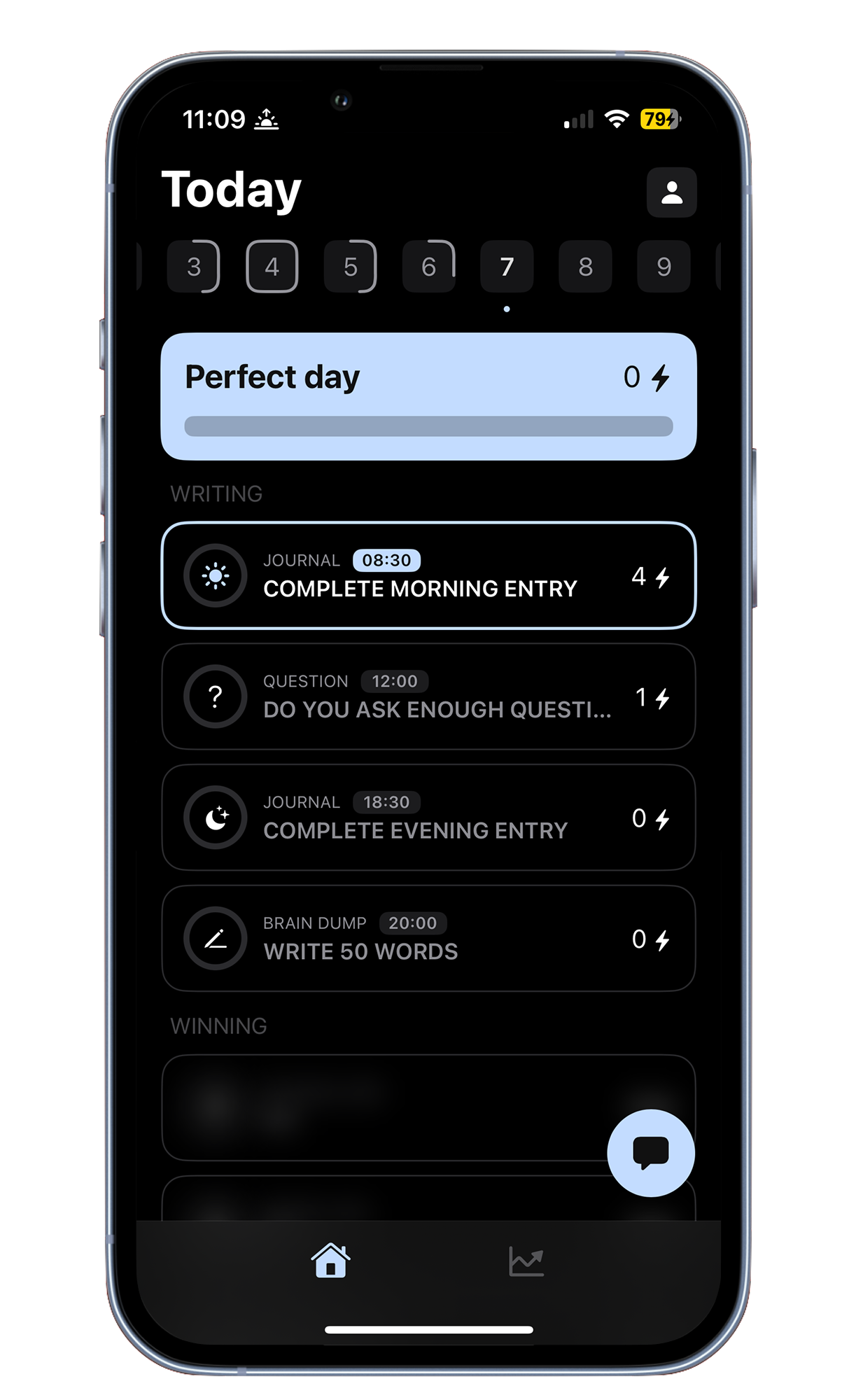Image resolution: width=856 pixels, height=1400 pixels.
Task: Open the profile icon
Action: pos(671,192)
